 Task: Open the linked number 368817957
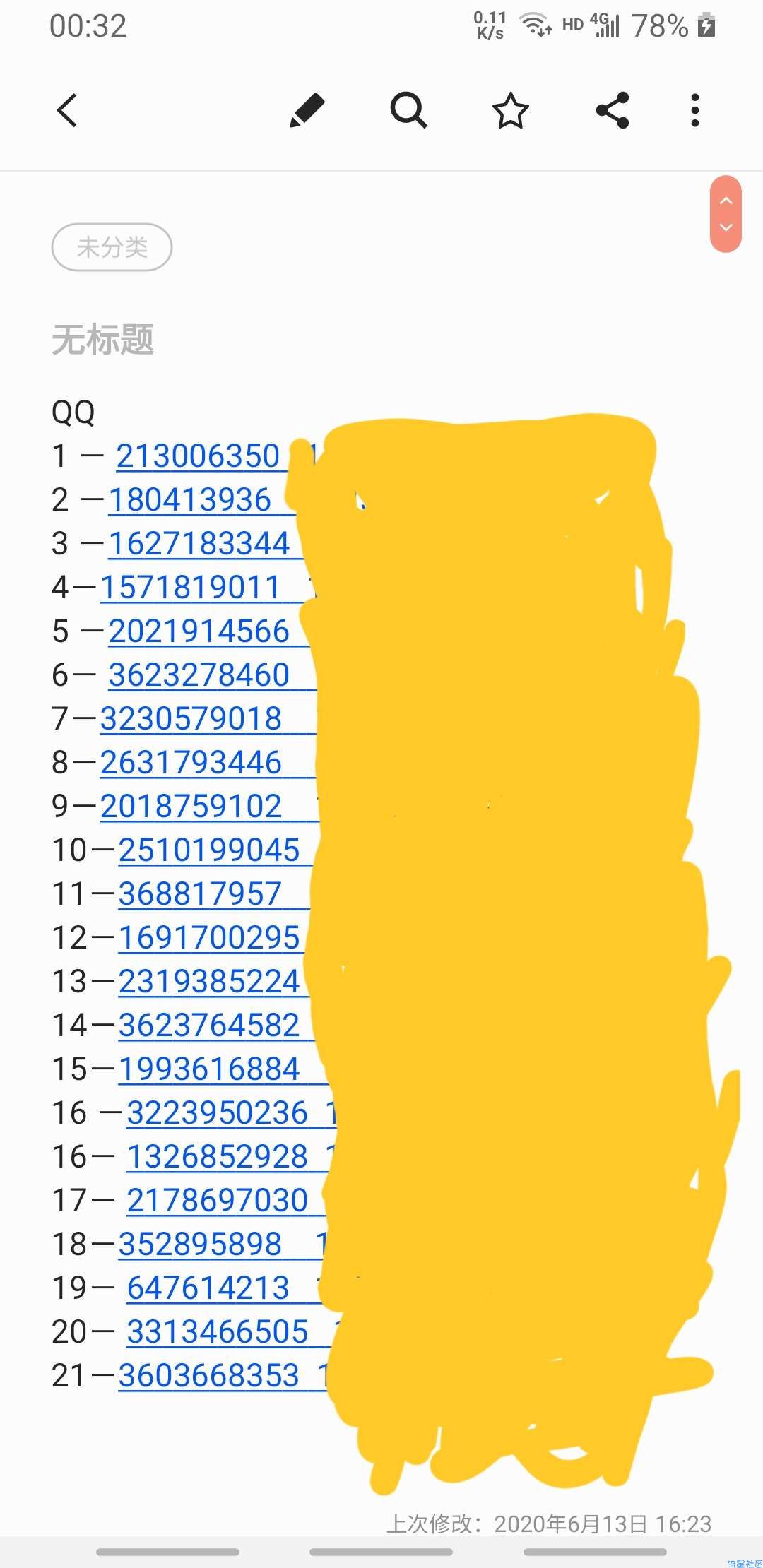(200, 894)
